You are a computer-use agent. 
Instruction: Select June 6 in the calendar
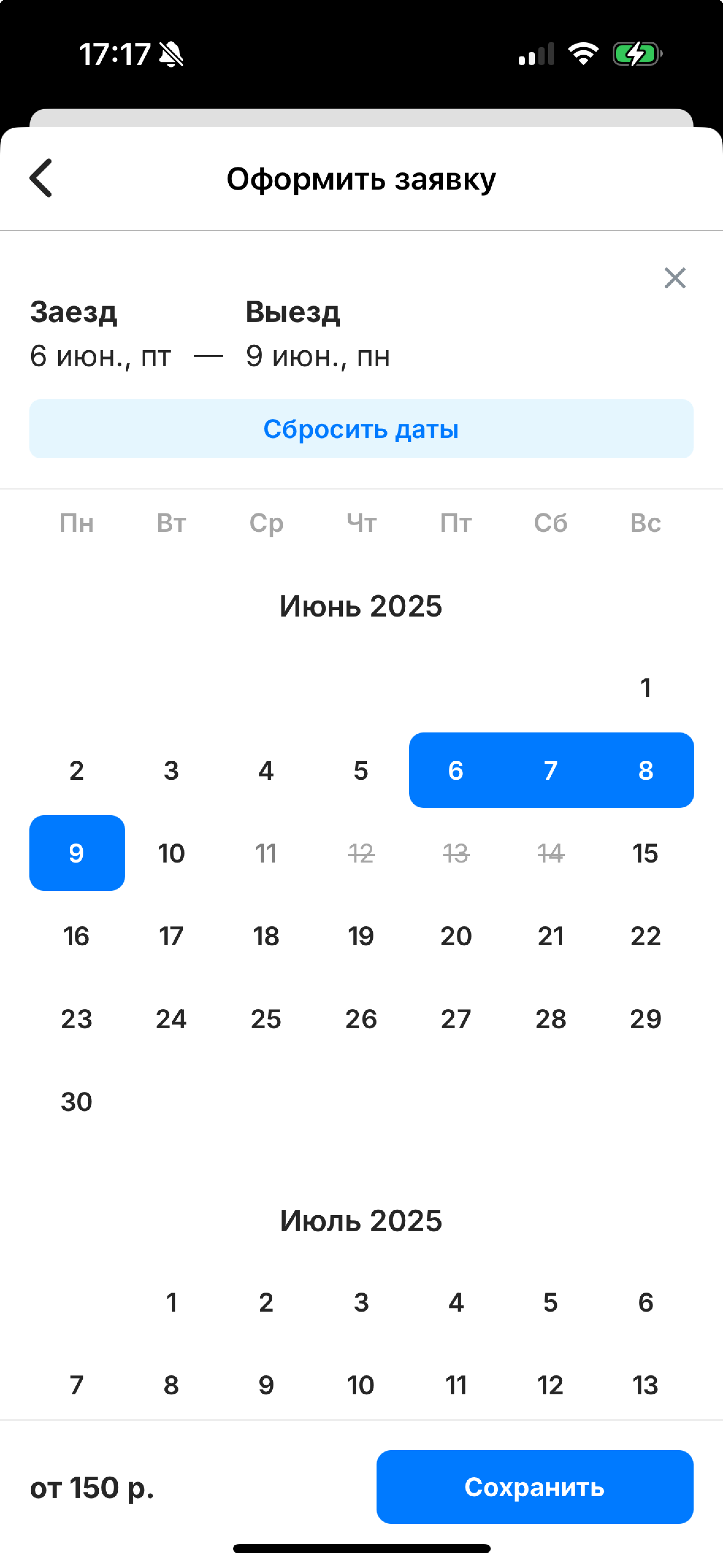point(456,771)
